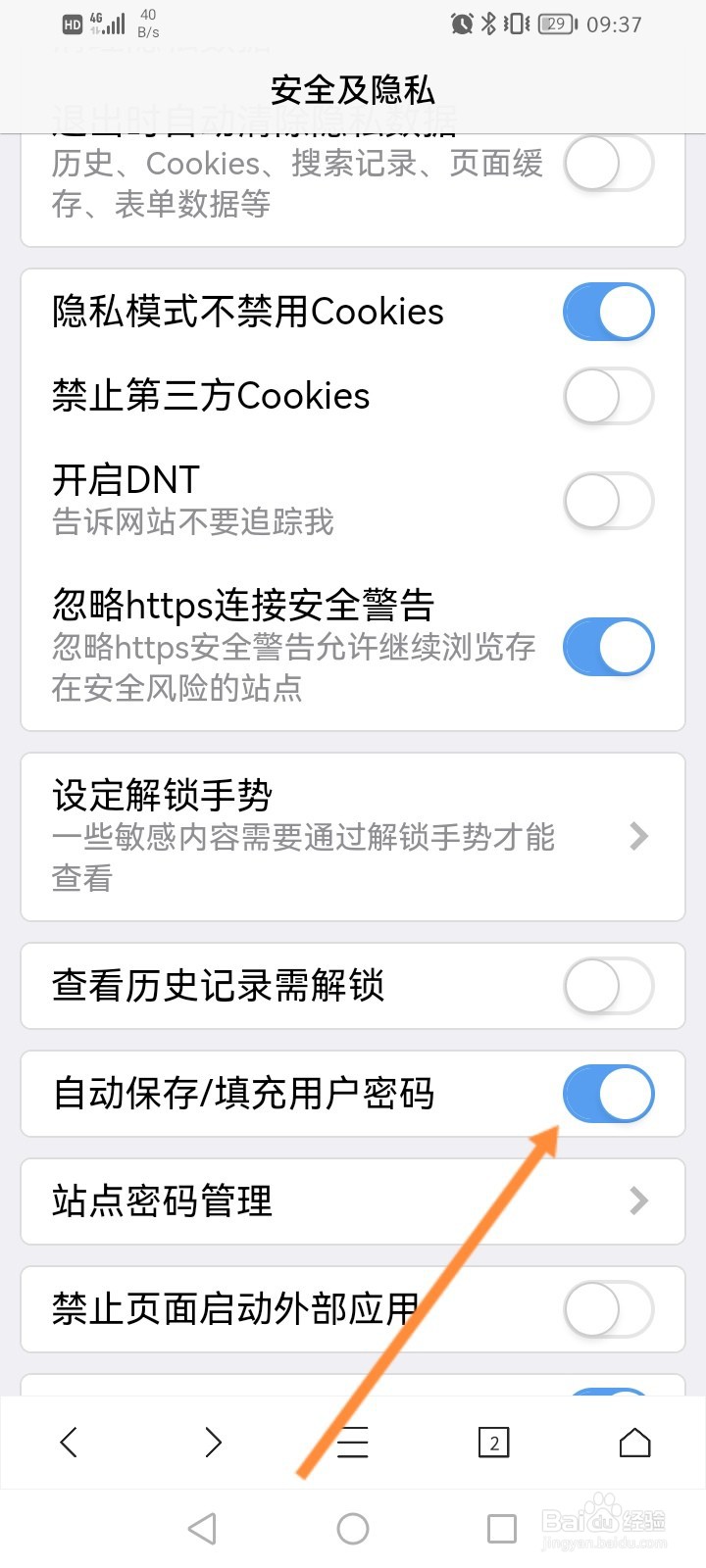Image resolution: width=706 pixels, height=1568 pixels.
Task: Enable 禁止页面启动外部应用 switch
Action: tap(609, 1310)
